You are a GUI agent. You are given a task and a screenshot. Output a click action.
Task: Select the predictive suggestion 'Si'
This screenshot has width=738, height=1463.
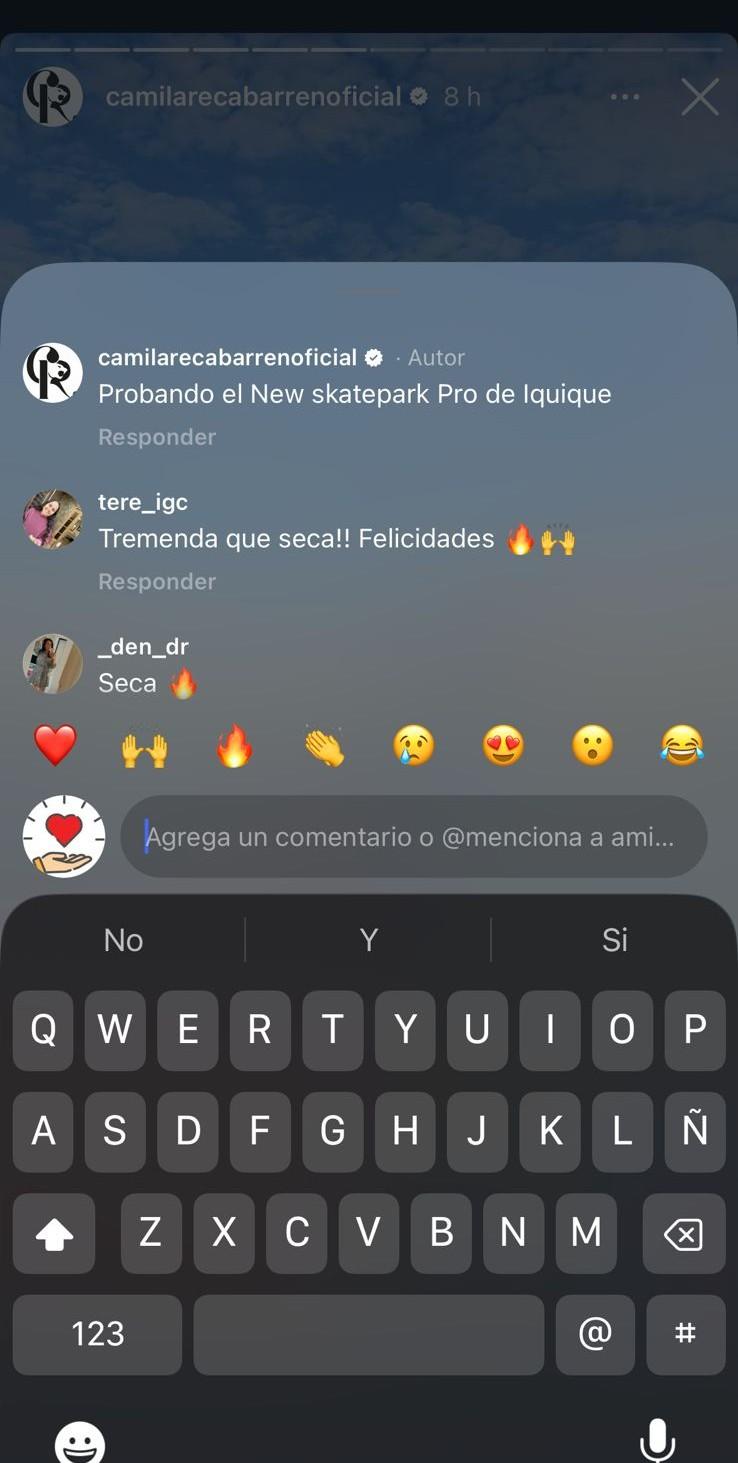614,939
